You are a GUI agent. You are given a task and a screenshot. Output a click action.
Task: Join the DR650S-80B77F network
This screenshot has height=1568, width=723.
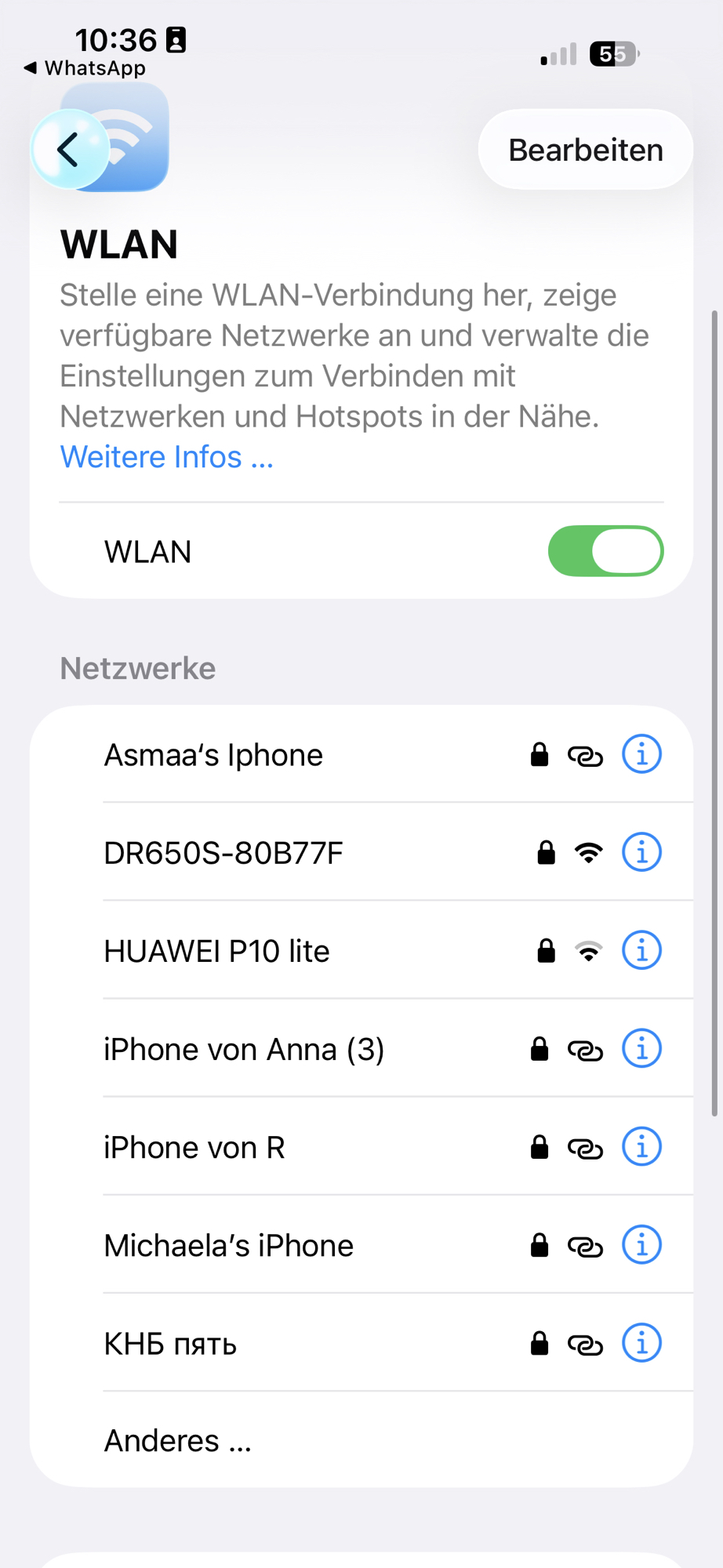coord(223,853)
